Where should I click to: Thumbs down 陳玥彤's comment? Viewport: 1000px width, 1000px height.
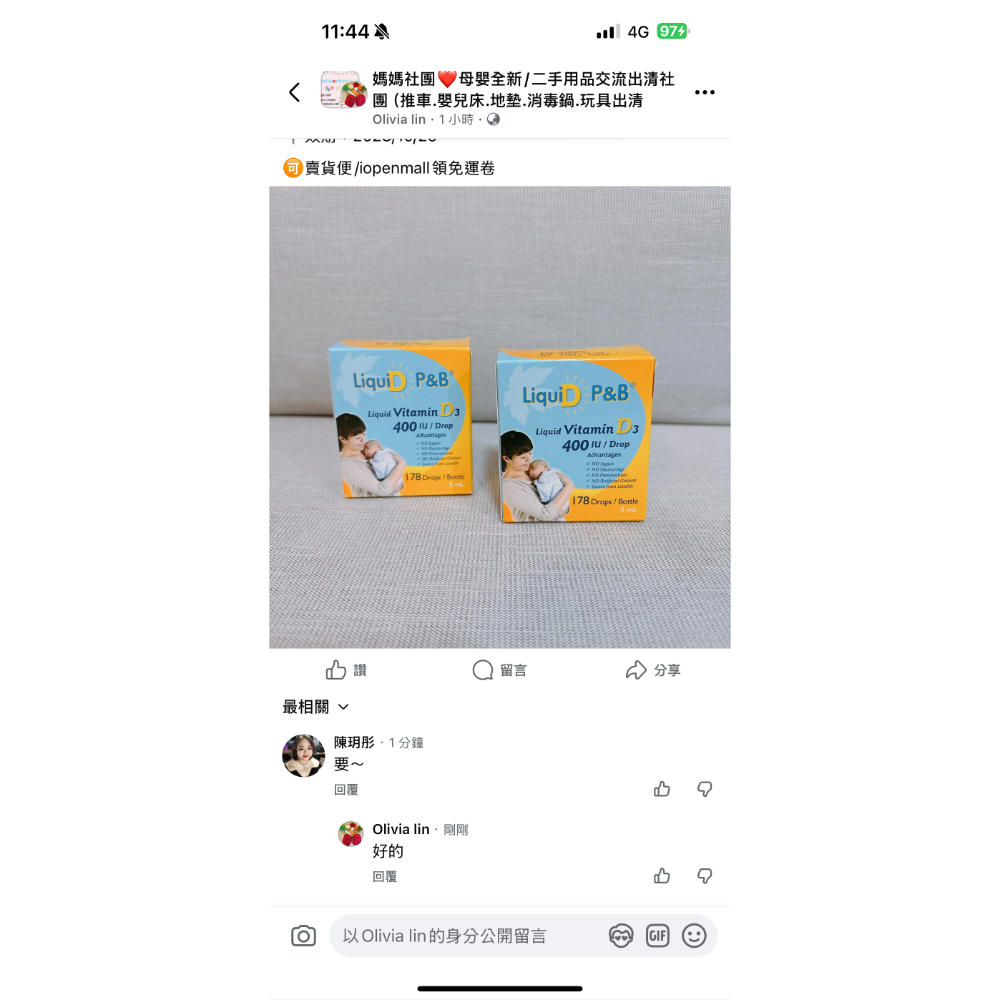(705, 789)
